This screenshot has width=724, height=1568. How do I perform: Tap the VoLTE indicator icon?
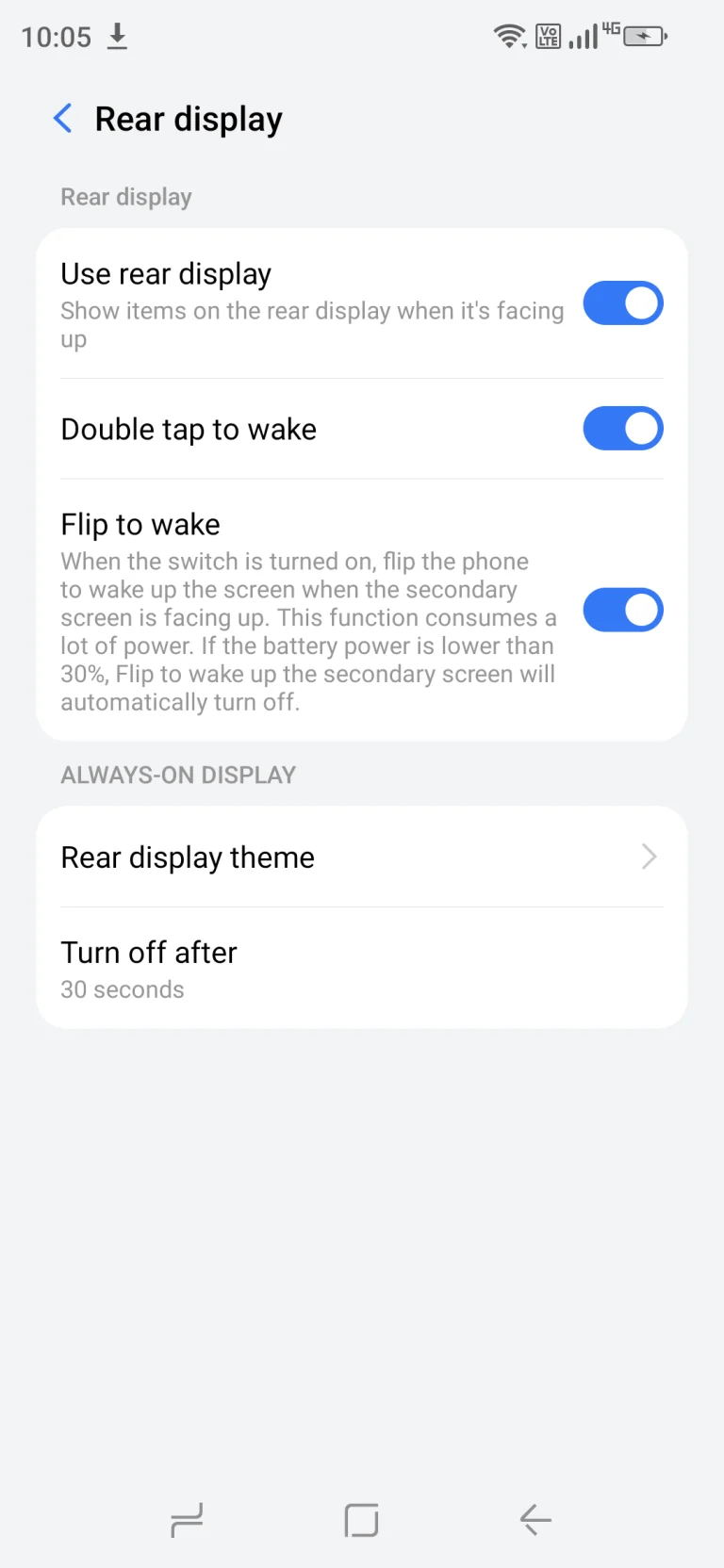(548, 34)
